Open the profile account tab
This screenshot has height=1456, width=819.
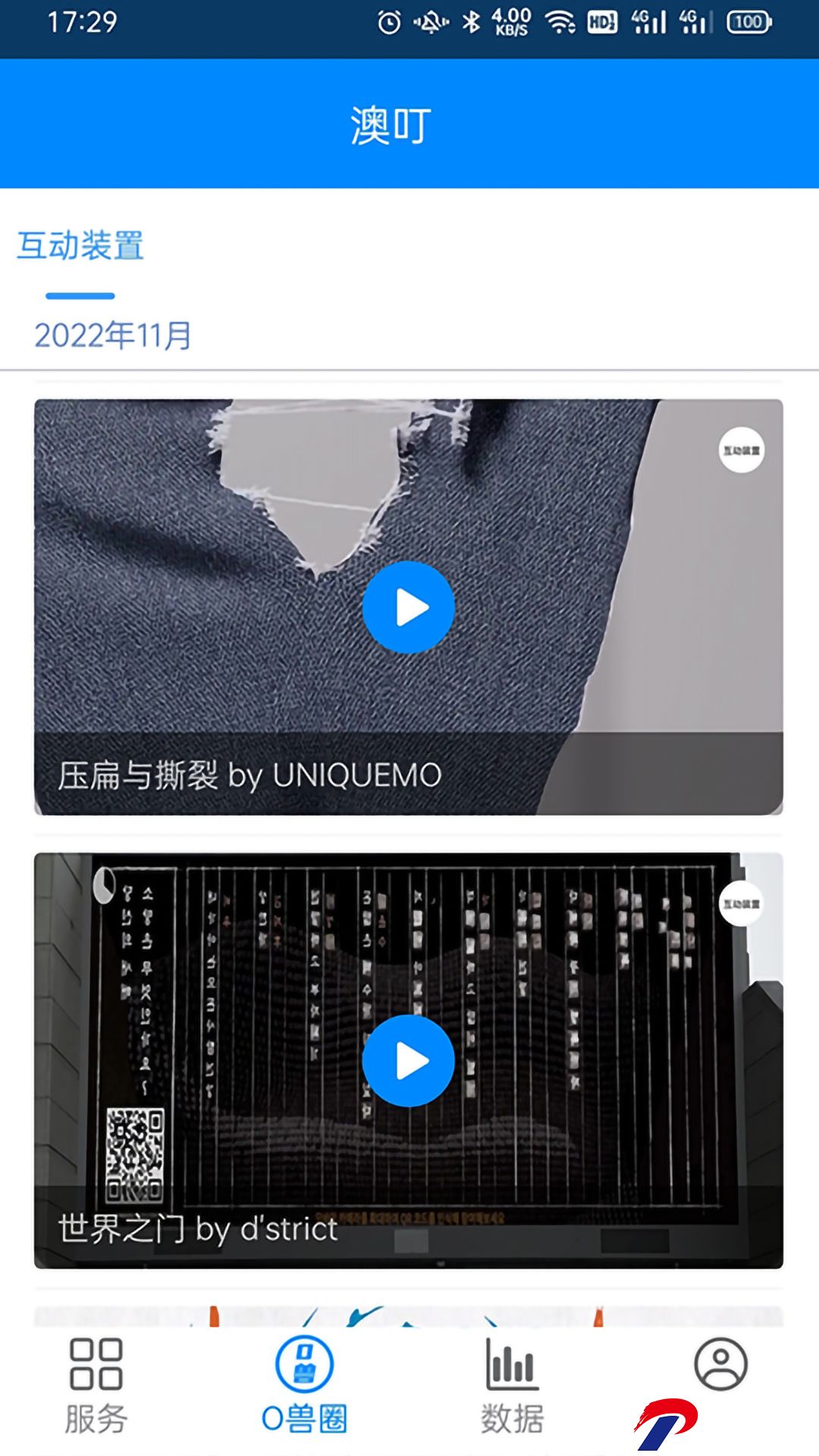[x=720, y=1363]
